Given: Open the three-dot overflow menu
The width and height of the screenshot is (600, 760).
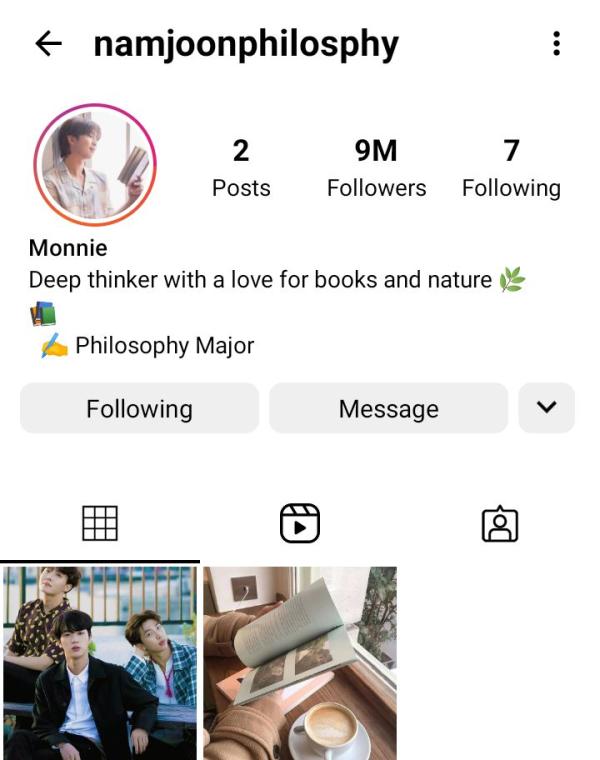Looking at the screenshot, I should tap(556, 44).
